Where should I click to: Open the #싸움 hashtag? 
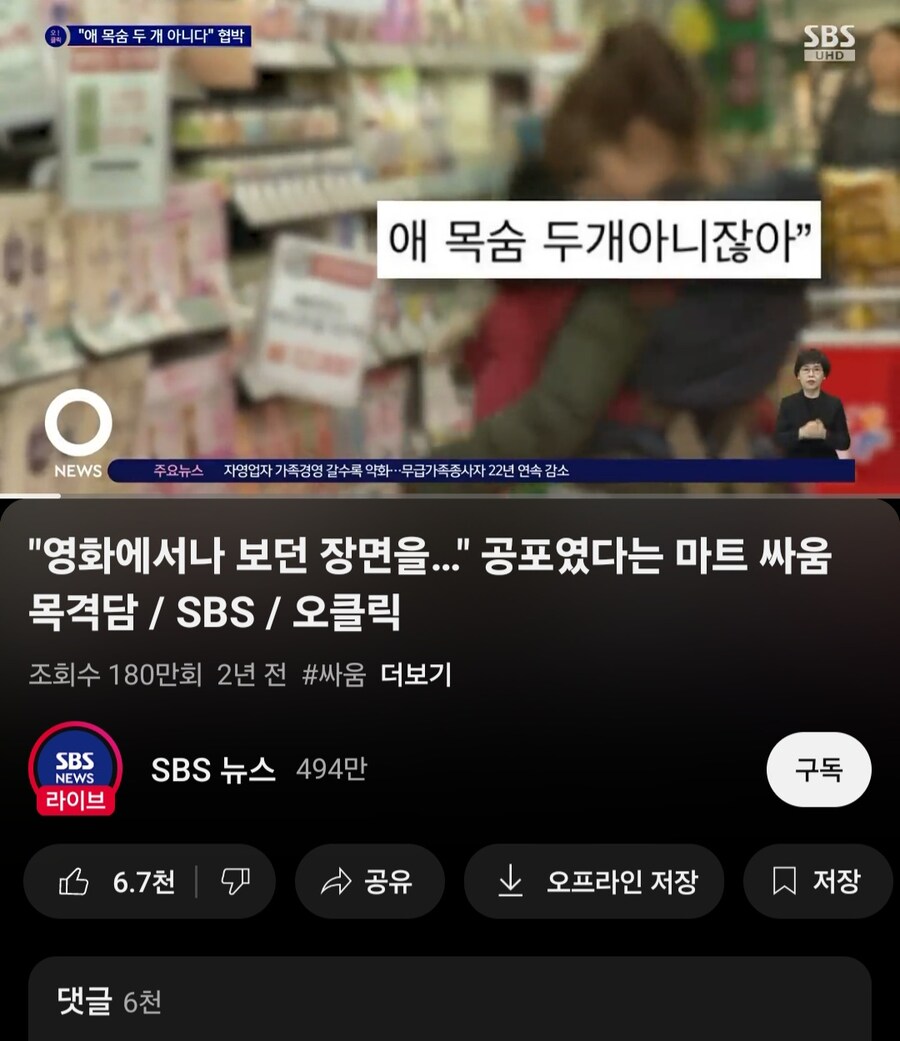[x=334, y=675]
